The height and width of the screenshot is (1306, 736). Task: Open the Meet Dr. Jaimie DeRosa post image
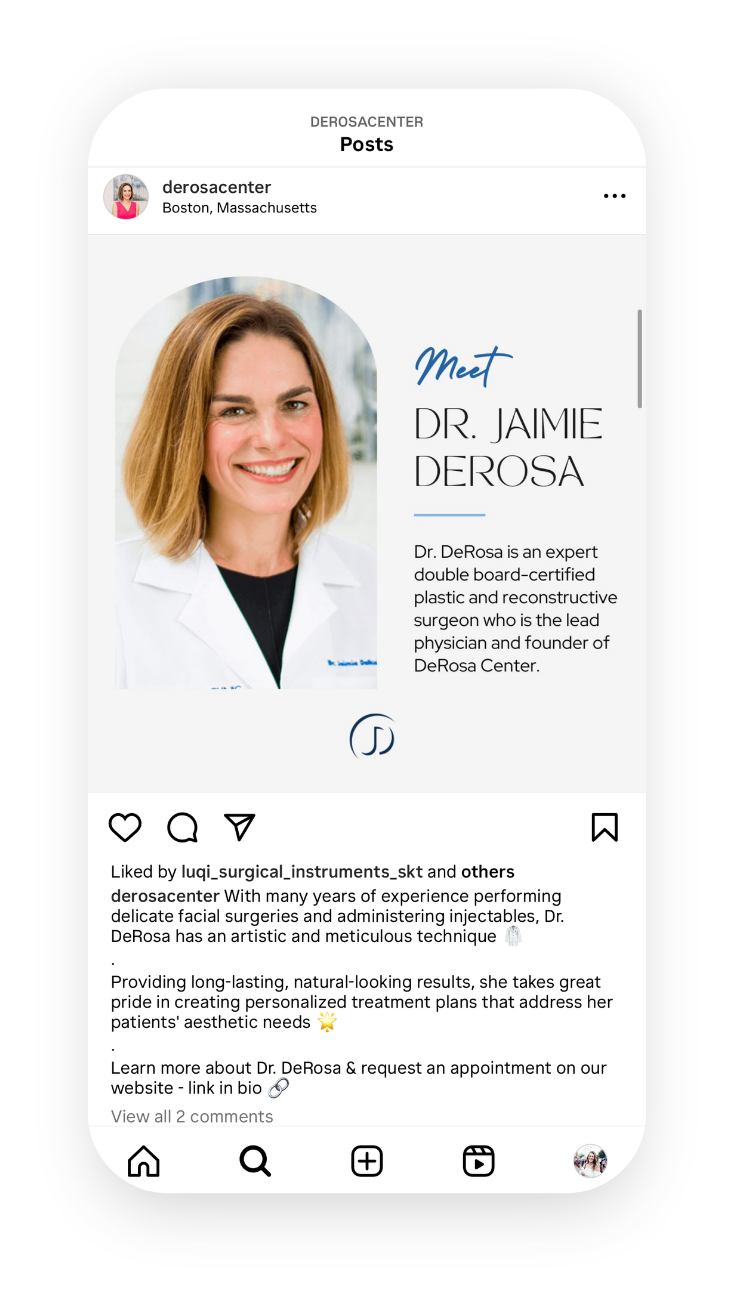coord(367,514)
